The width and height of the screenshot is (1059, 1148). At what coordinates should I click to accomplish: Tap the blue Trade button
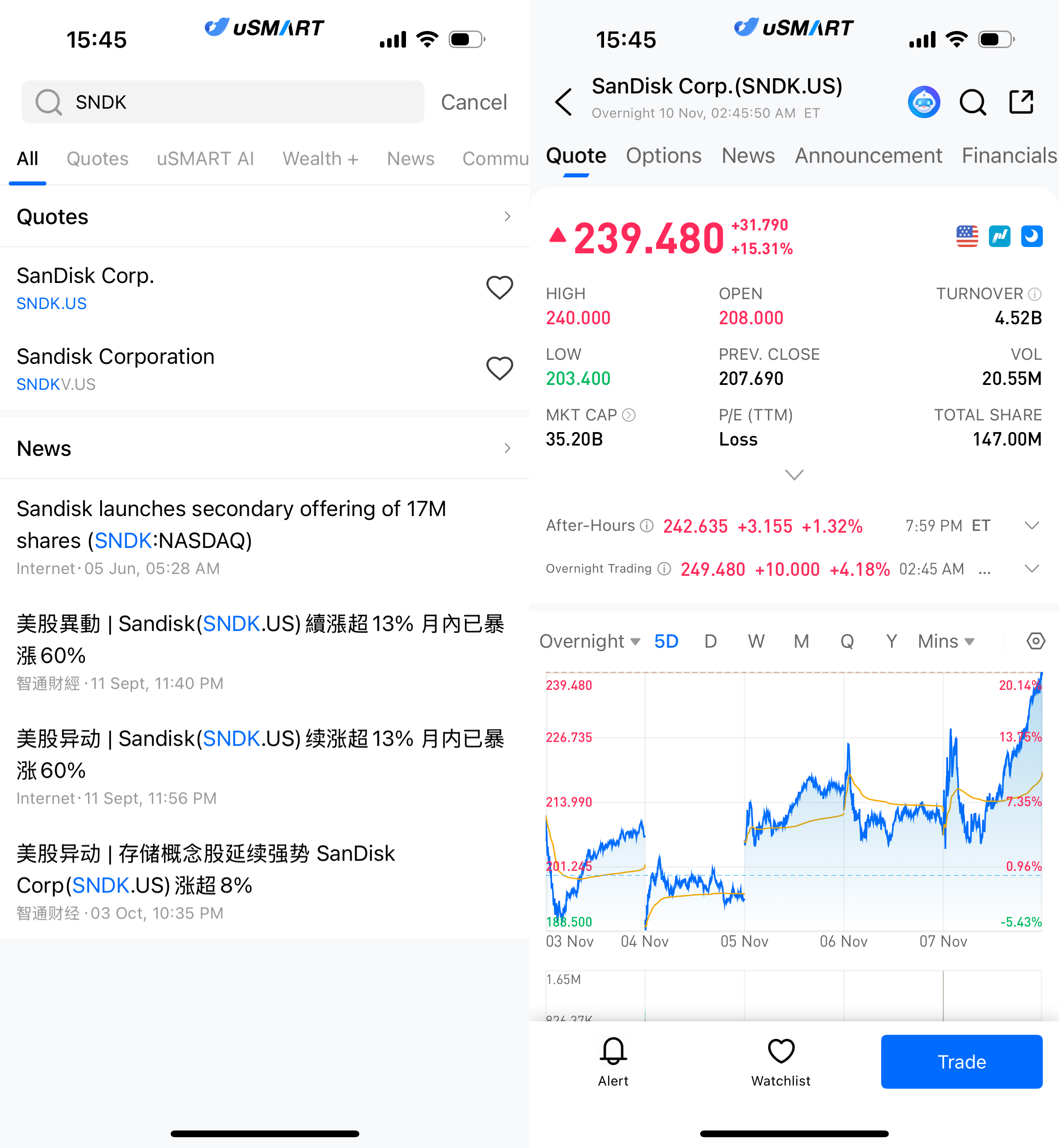coord(961,1061)
